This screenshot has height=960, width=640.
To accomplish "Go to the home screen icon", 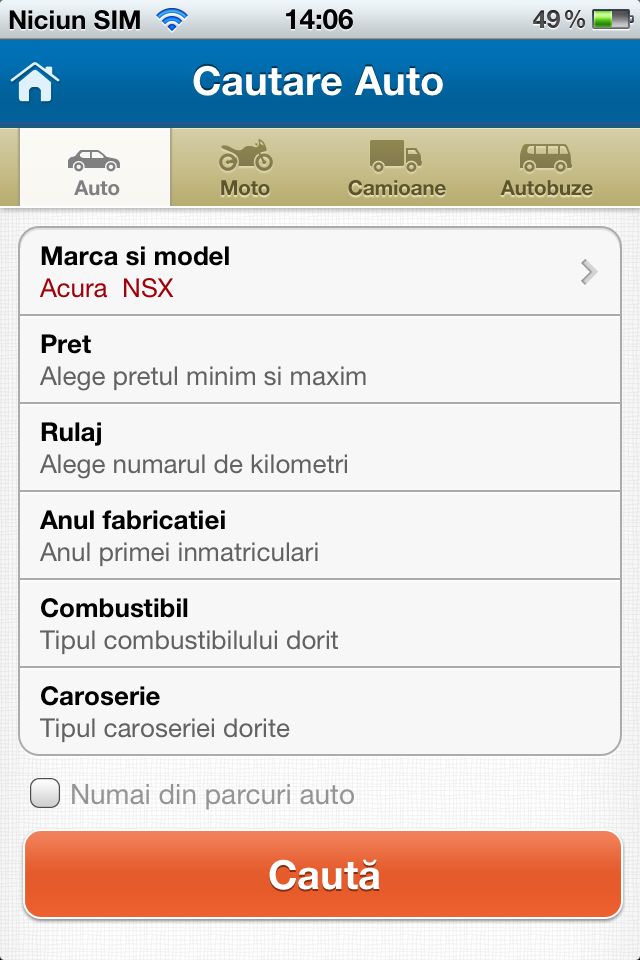I will click(35, 82).
